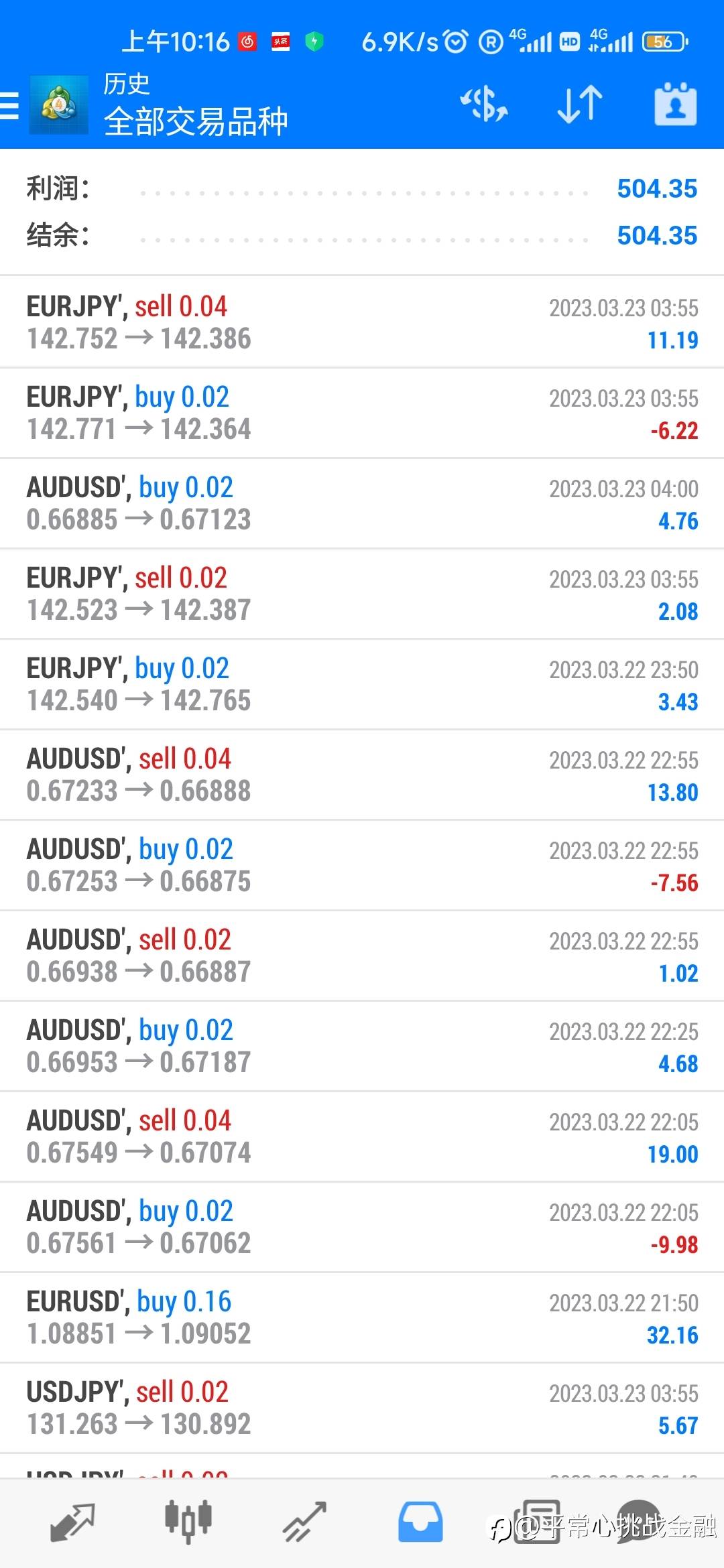Screen dimensions: 724x1568
Task: Expand the AUDUSD buy trade losing -9.98
Action: click(x=362, y=1227)
